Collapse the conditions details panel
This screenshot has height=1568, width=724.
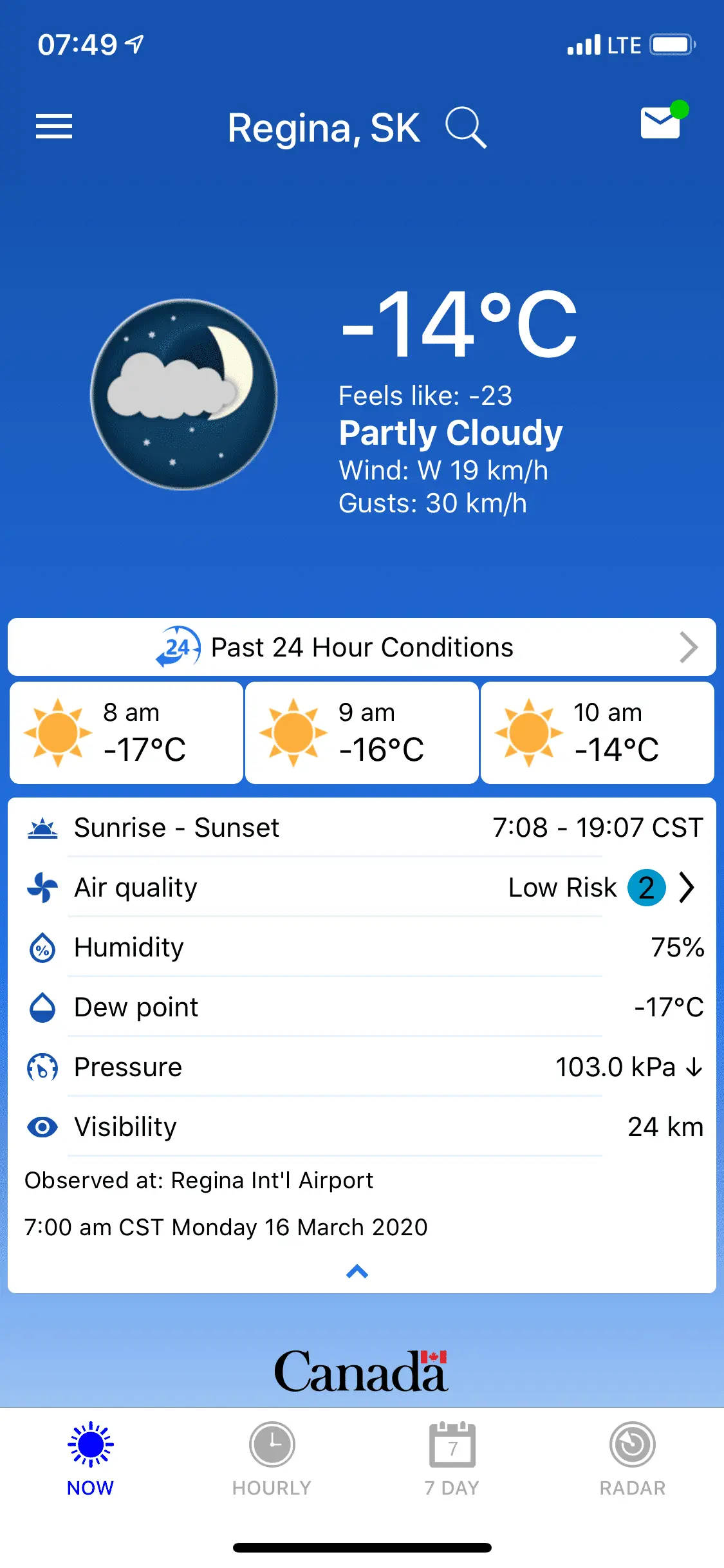click(357, 1271)
